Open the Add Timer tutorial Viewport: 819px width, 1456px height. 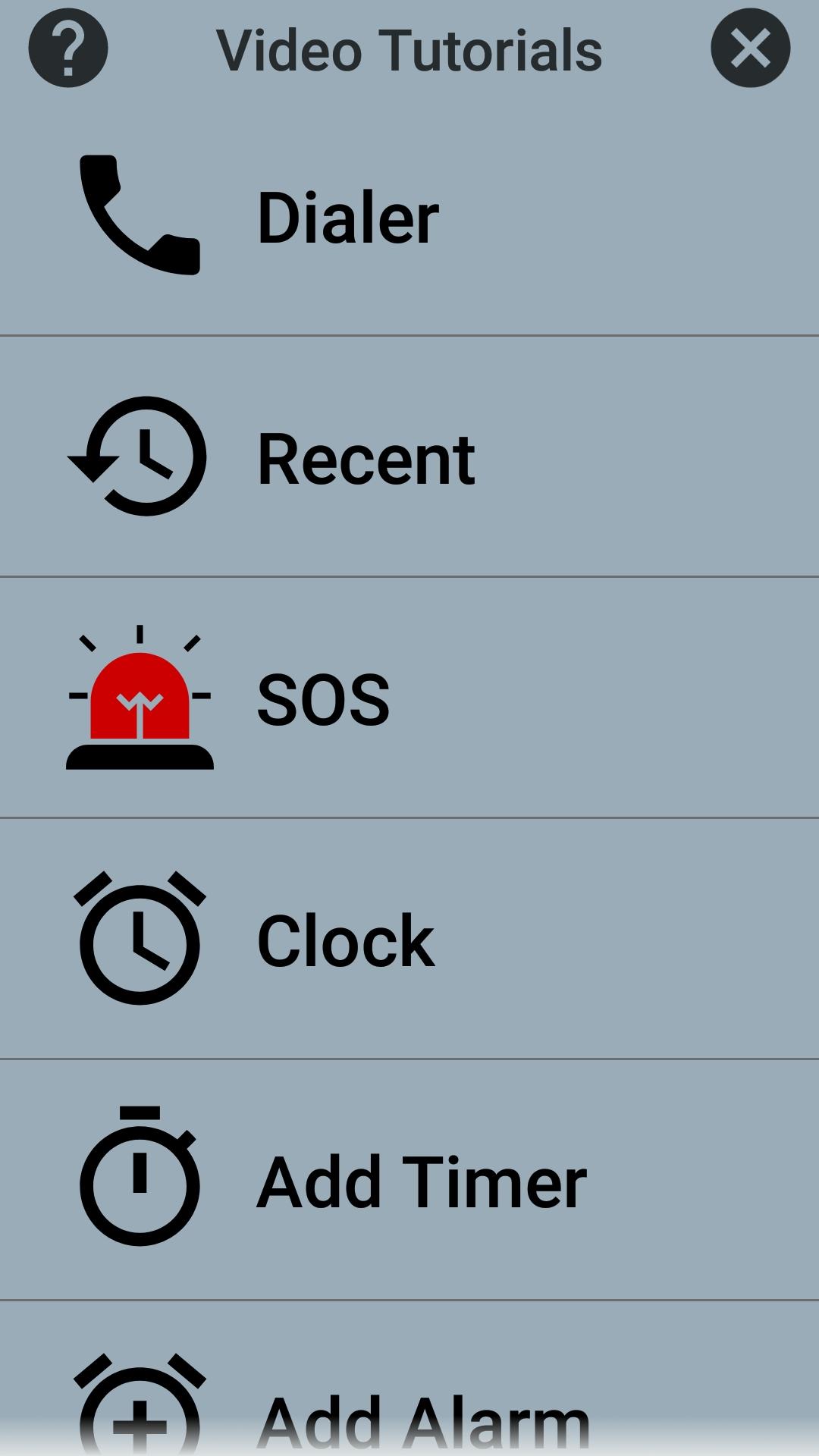[x=409, y=1181]
